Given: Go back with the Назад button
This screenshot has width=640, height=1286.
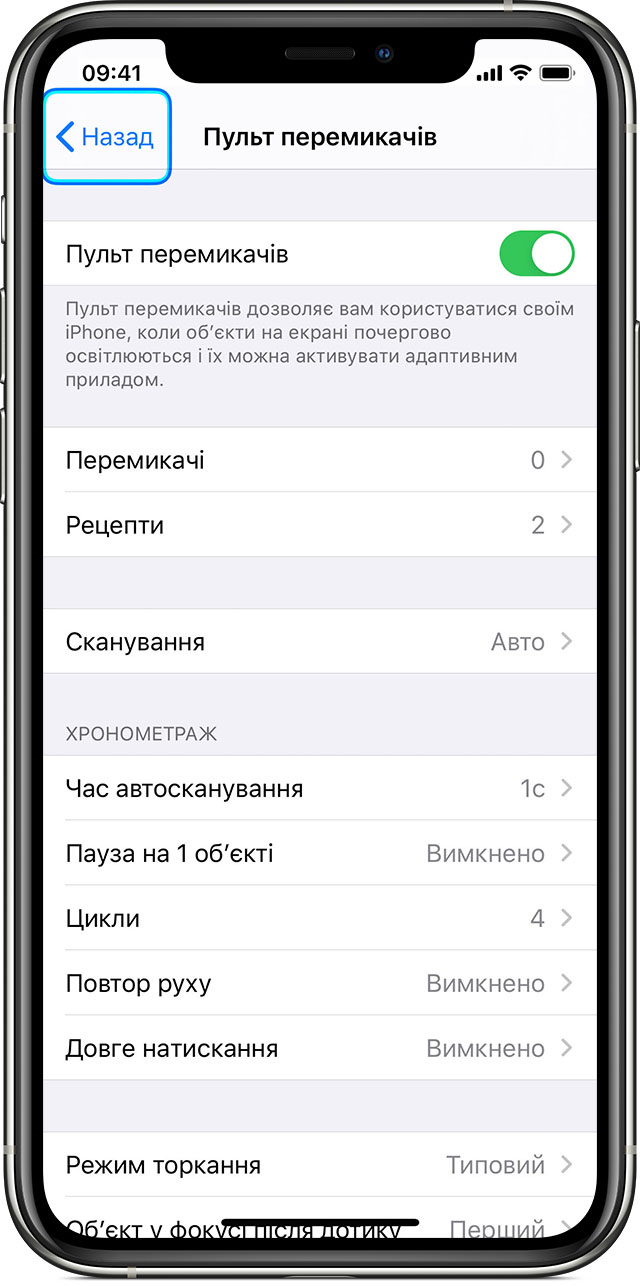Looking at the screenshot, I should (106, 137).
